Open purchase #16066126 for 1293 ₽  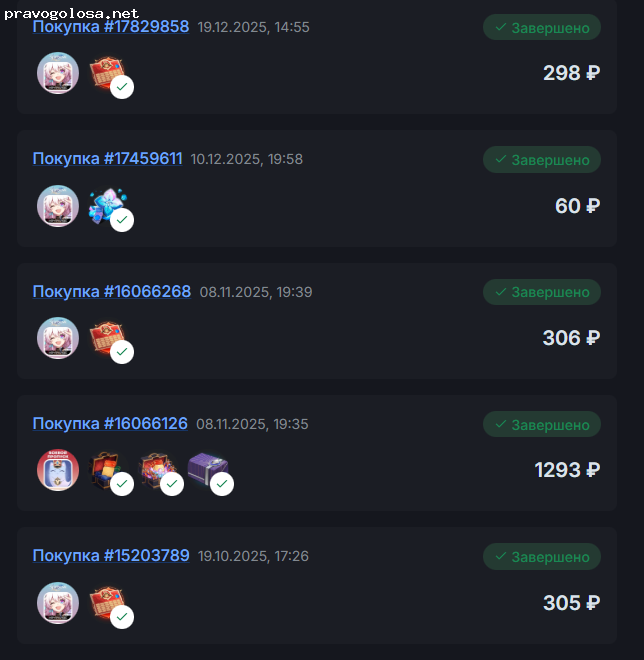[110, 424]
